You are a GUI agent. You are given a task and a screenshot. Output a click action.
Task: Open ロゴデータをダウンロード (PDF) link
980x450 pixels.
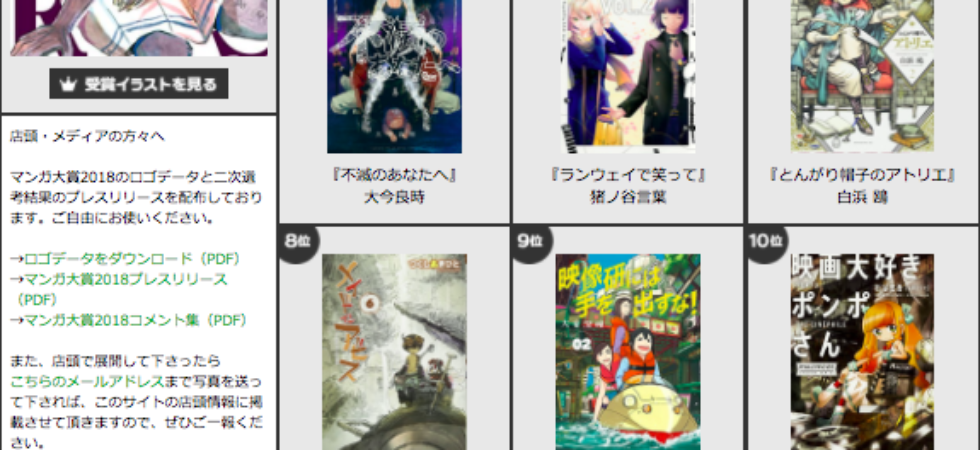point(130,259)
